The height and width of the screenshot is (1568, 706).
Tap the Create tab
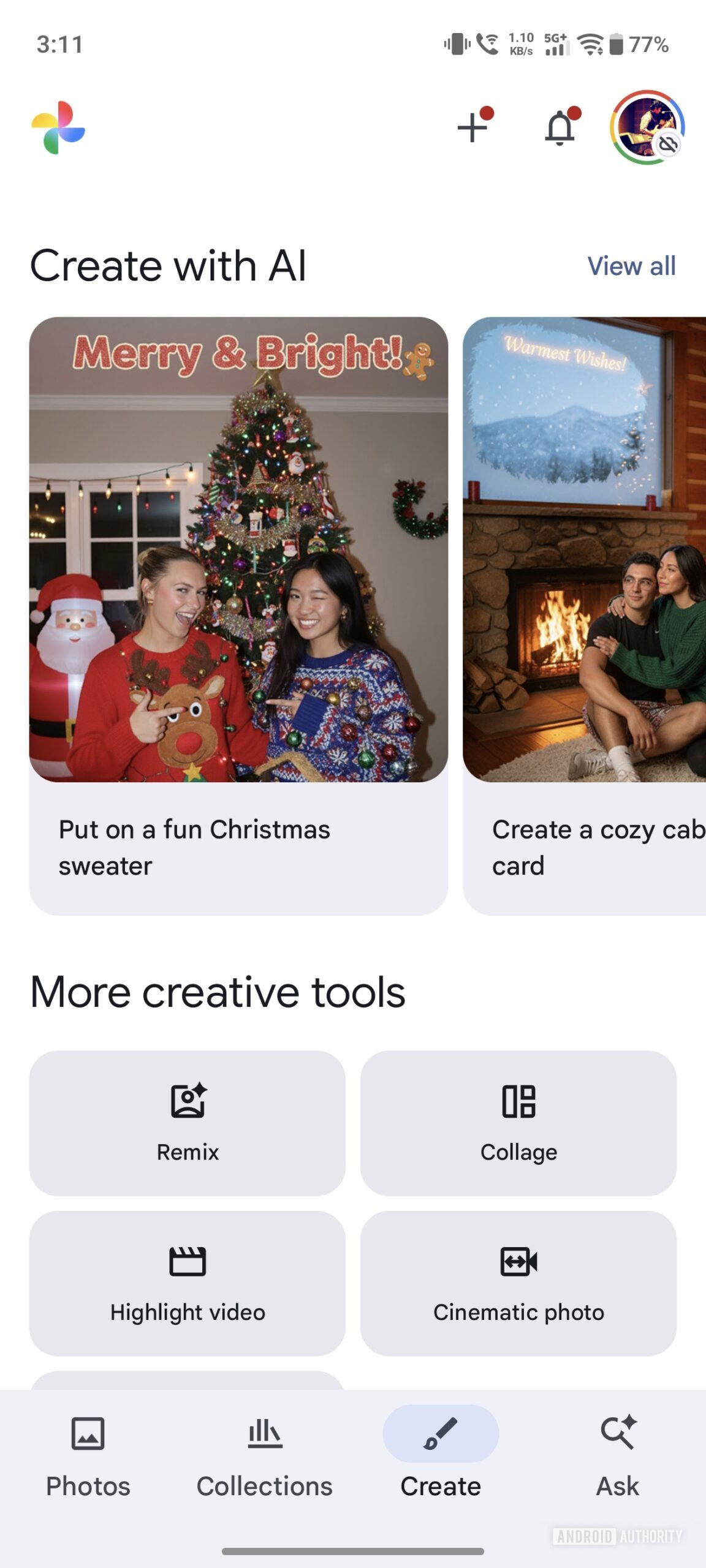pyautogui.click(x=441, y=1458)
